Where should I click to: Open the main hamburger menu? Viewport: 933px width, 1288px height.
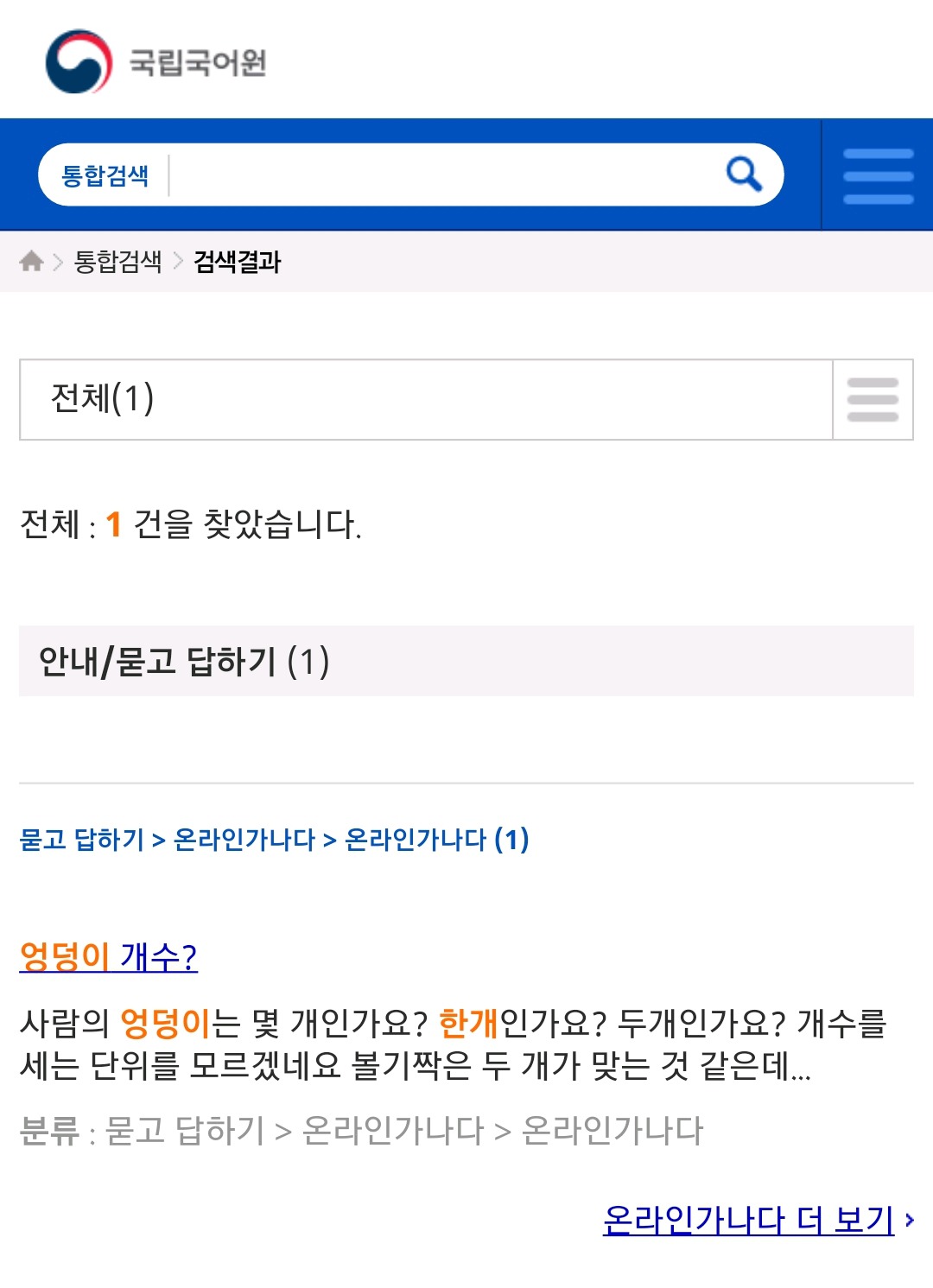[878, 175]
